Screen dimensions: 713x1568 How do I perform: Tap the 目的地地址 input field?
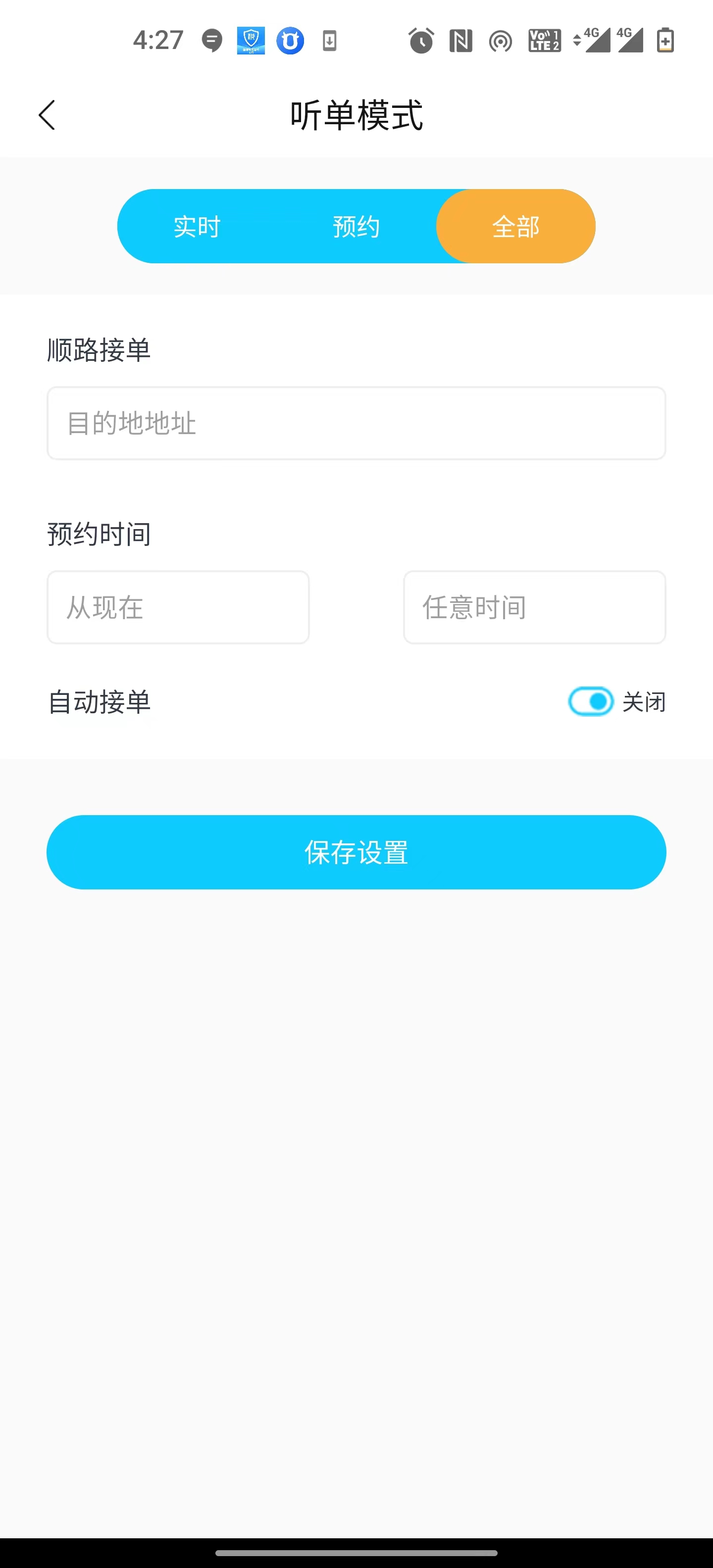tap(356, 423)
